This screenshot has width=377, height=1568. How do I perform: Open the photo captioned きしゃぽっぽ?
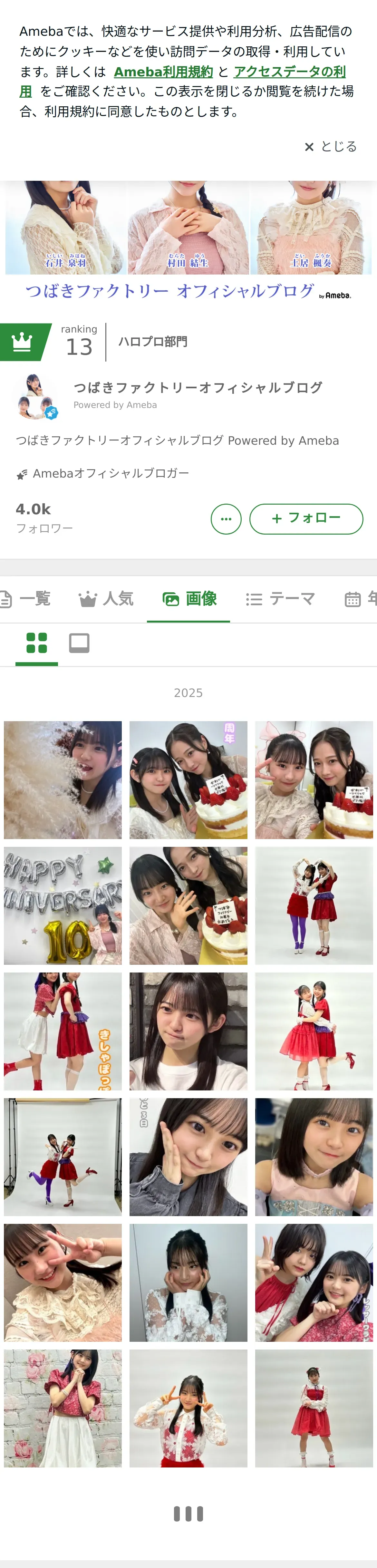point(63,1031)
